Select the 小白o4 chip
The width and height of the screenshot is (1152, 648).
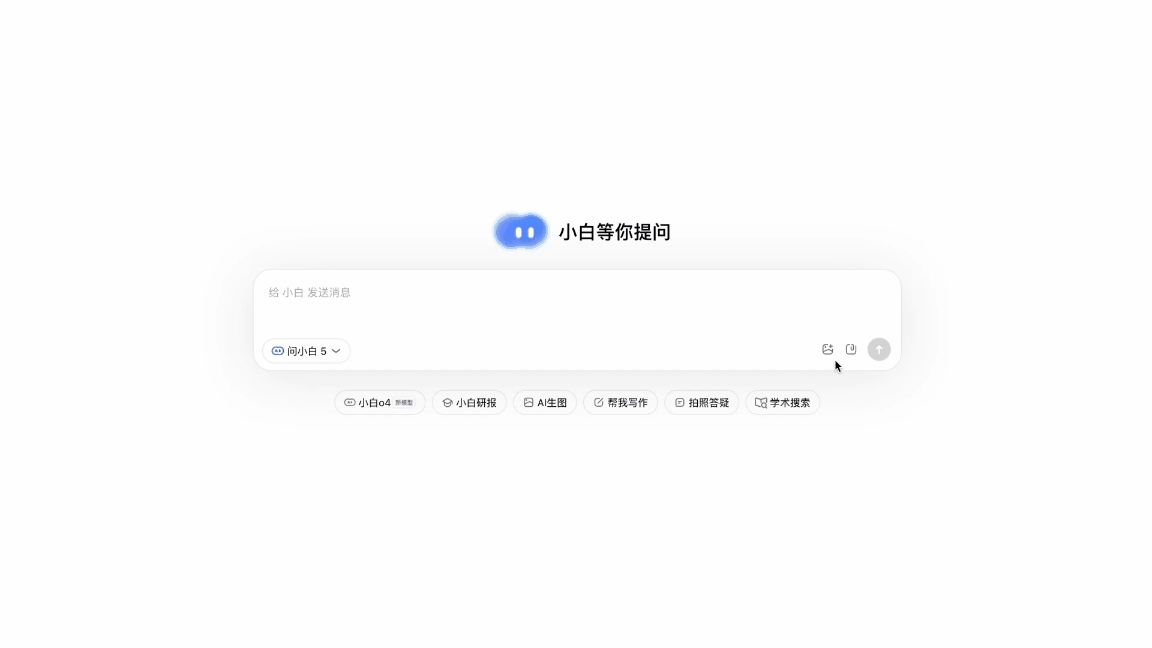coord(379,403)
